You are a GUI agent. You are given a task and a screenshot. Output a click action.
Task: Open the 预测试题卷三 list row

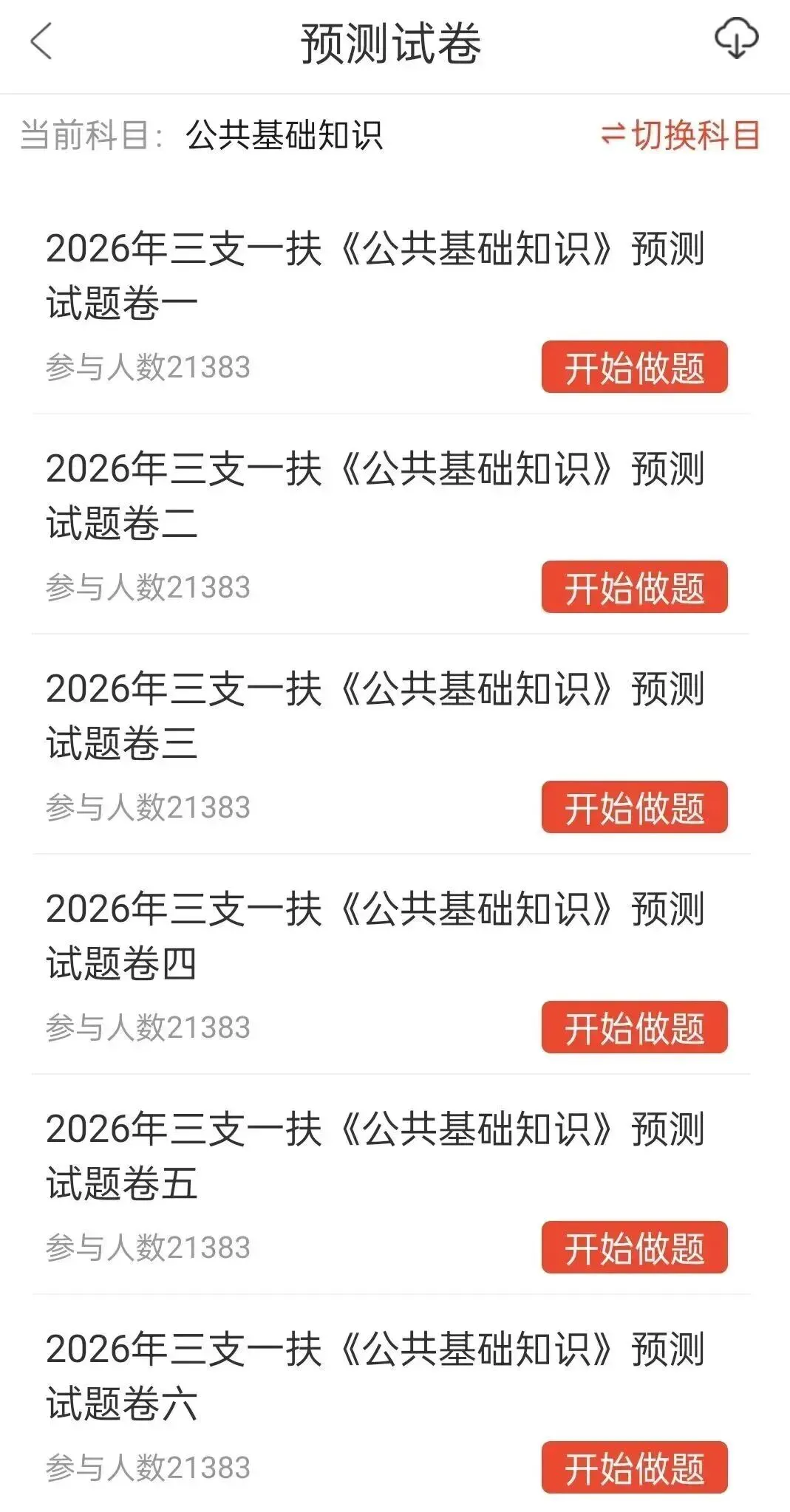[296, 715]
